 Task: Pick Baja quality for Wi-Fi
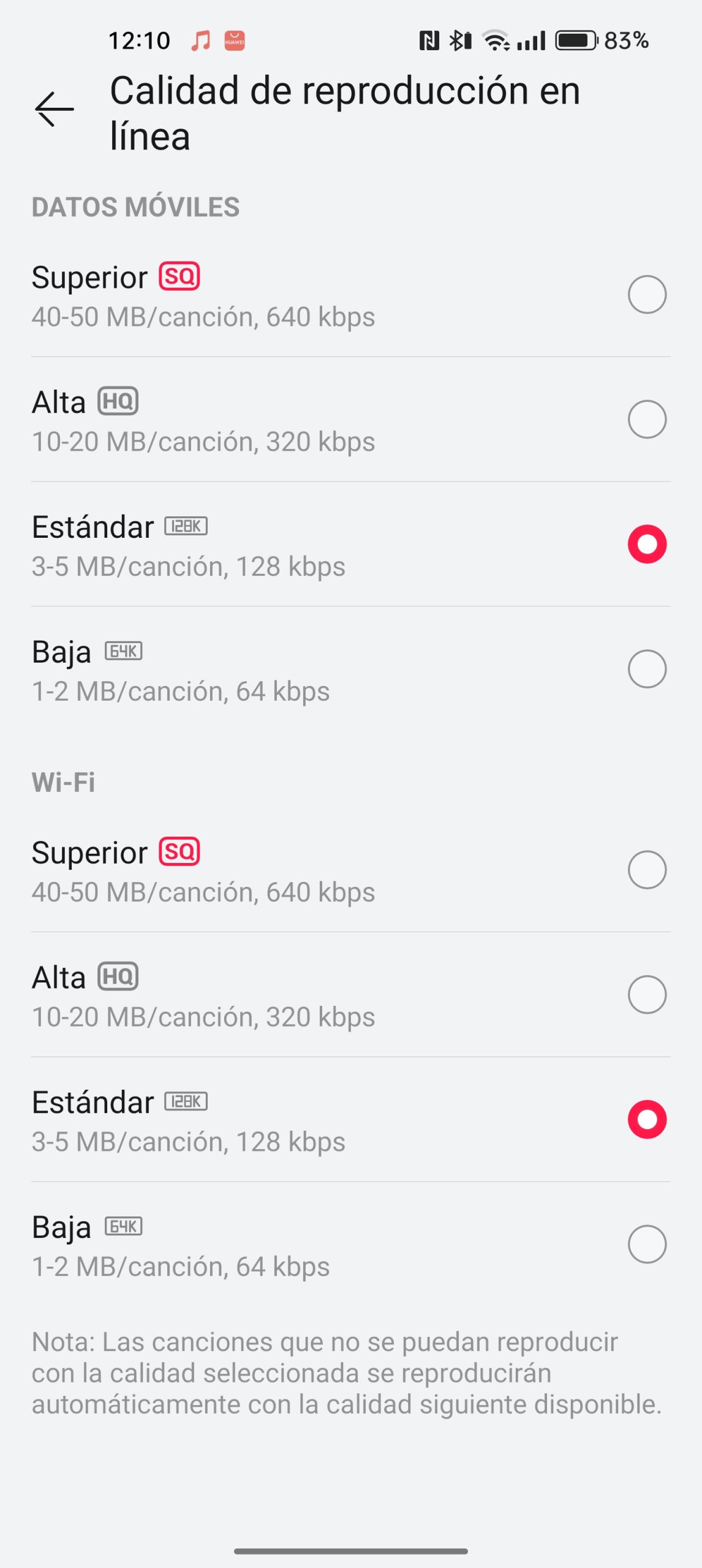point(646,1244)
